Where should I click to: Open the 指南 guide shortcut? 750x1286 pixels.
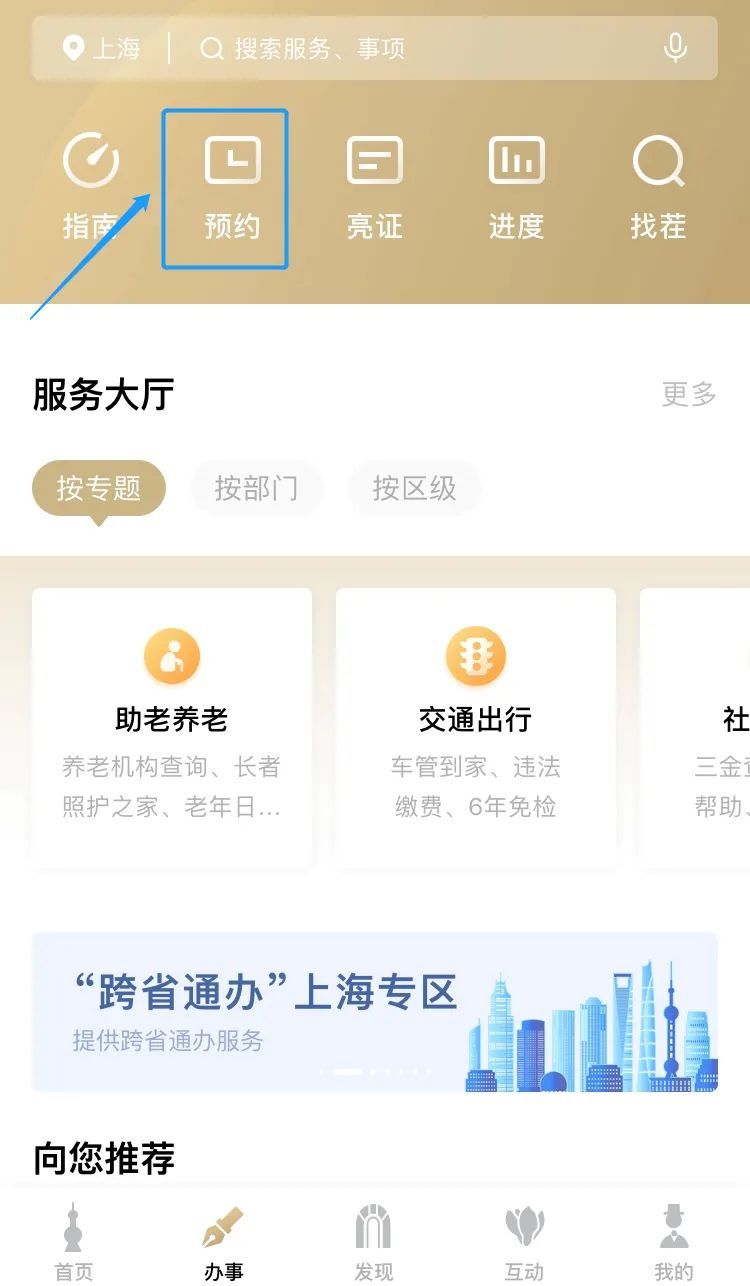pos(91,189)
